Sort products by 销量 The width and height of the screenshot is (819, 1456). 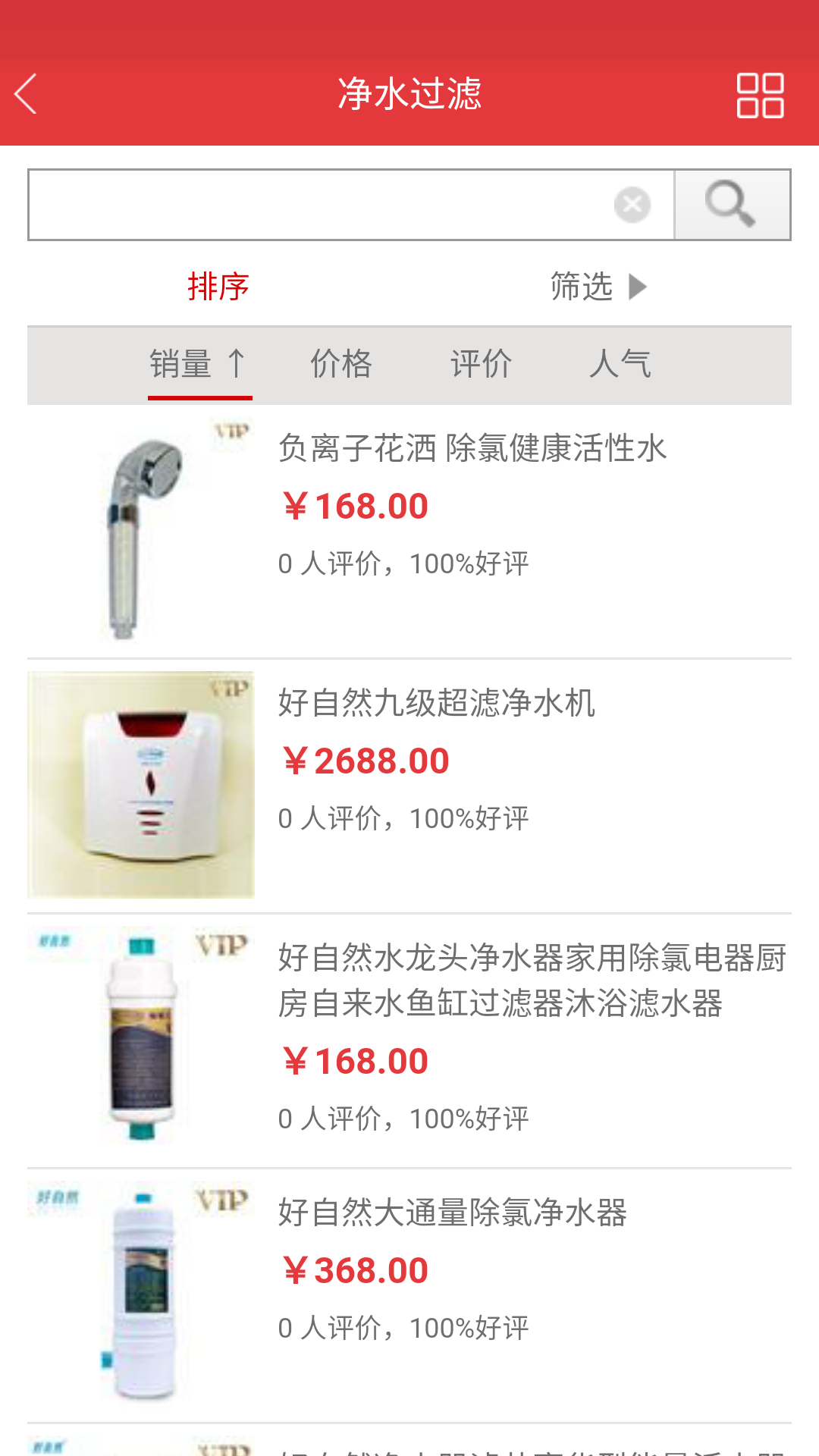[x=199, y=364]
